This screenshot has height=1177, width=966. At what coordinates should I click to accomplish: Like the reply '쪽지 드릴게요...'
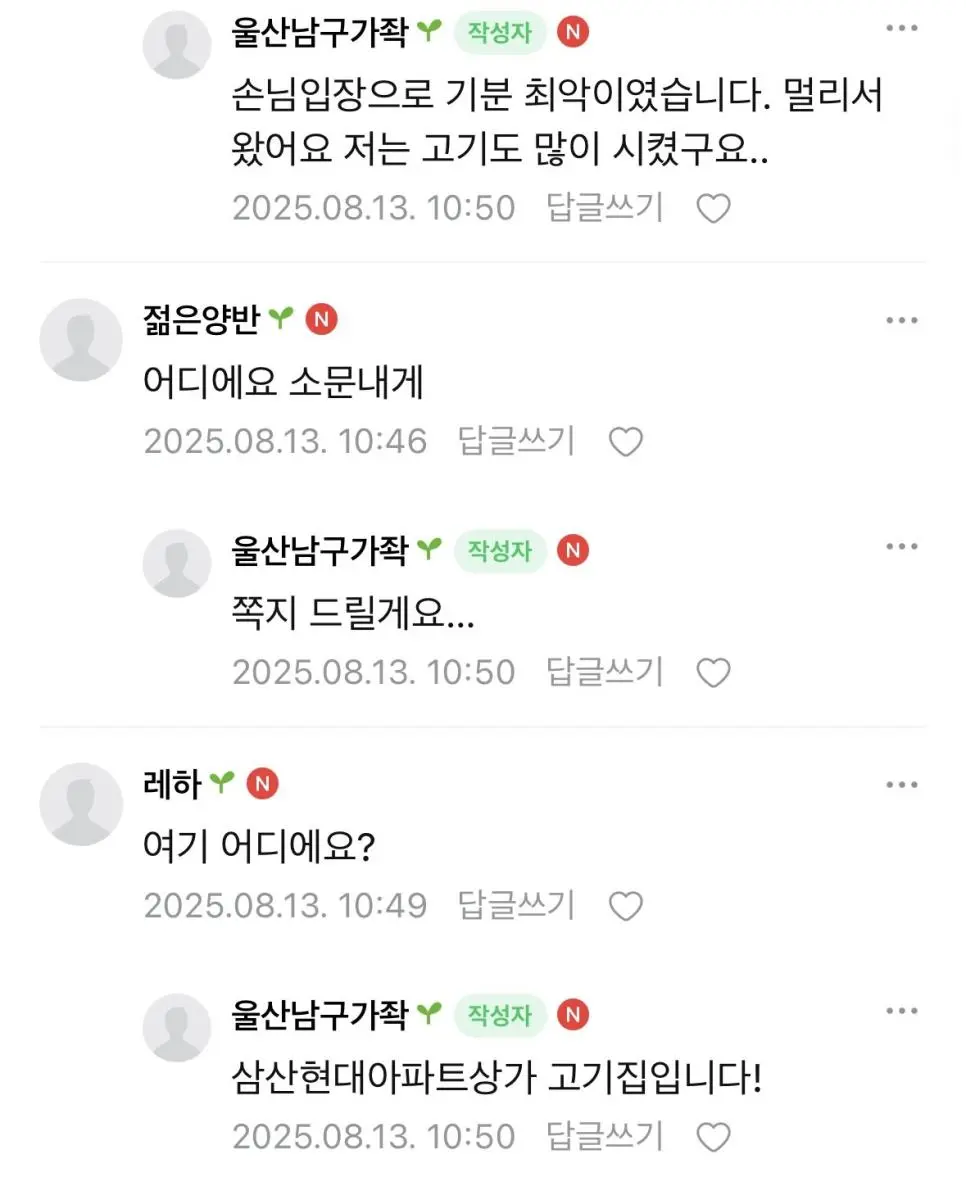713,673
